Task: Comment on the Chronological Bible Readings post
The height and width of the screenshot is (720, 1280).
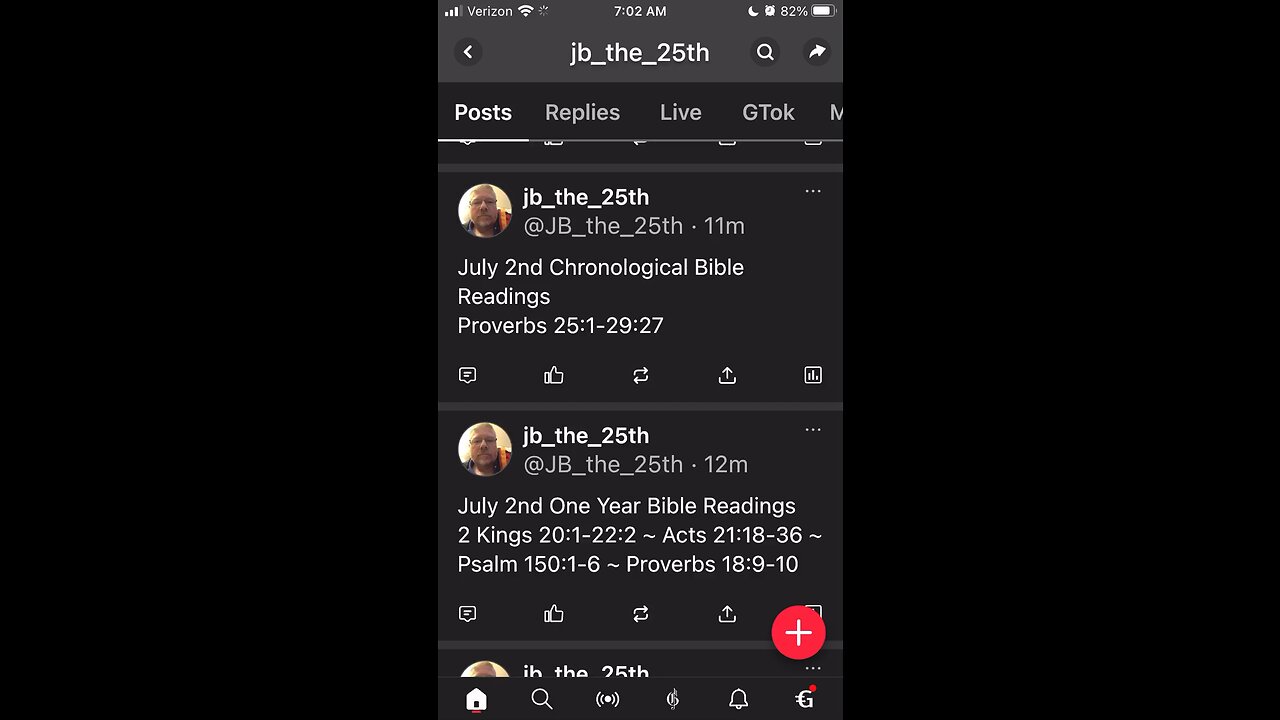Action: (467, 375)
